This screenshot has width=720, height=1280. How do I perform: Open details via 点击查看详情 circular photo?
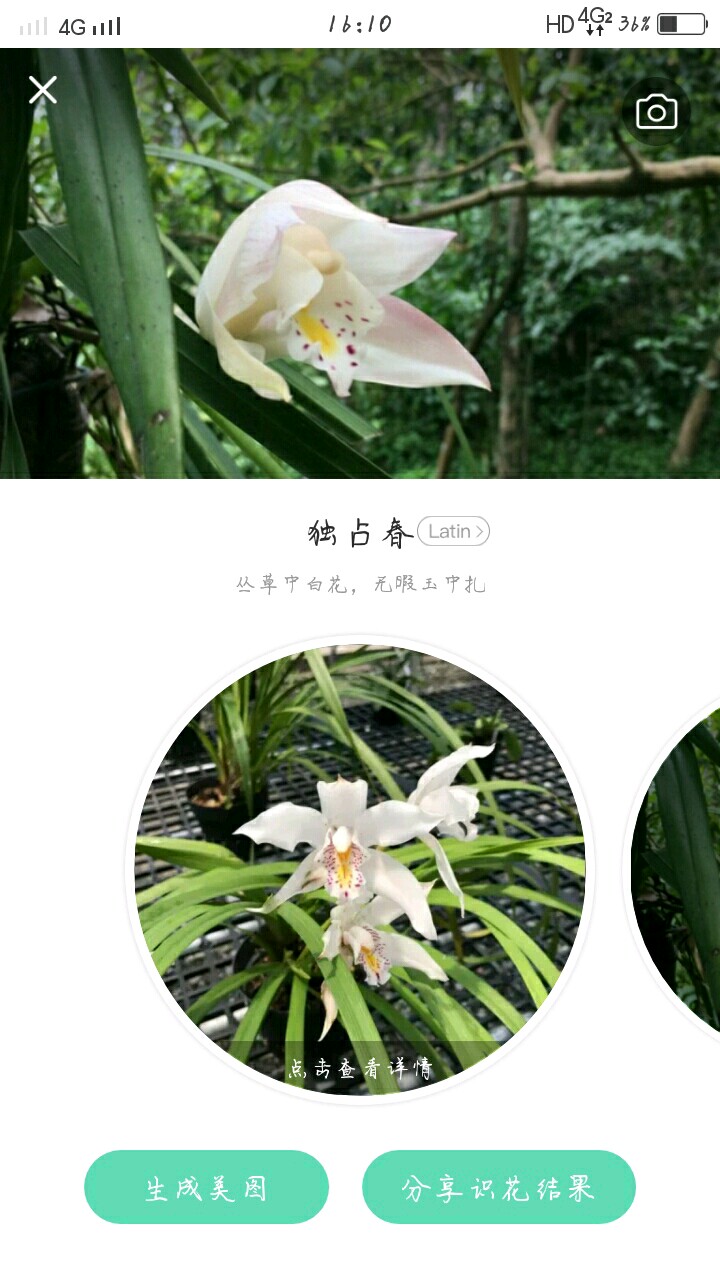360,870
